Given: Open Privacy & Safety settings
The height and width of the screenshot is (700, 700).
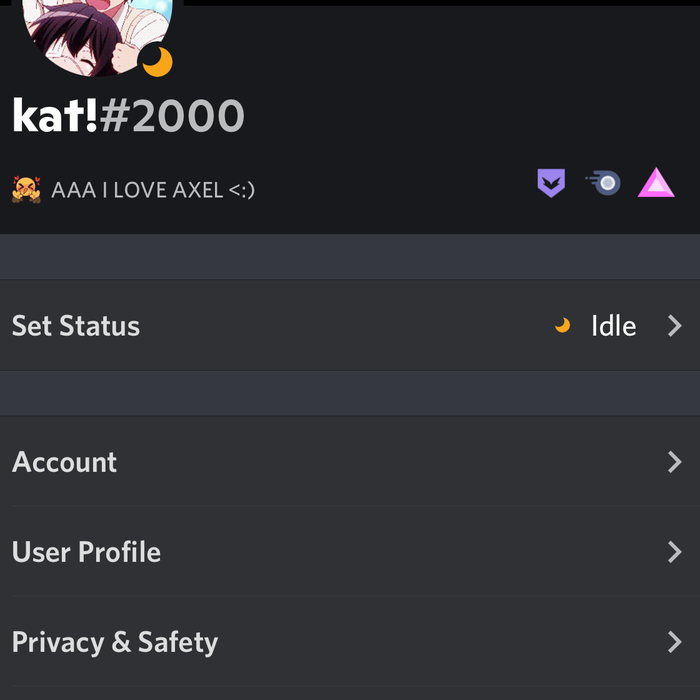Looking at the screenshot, I should [348, 642].
